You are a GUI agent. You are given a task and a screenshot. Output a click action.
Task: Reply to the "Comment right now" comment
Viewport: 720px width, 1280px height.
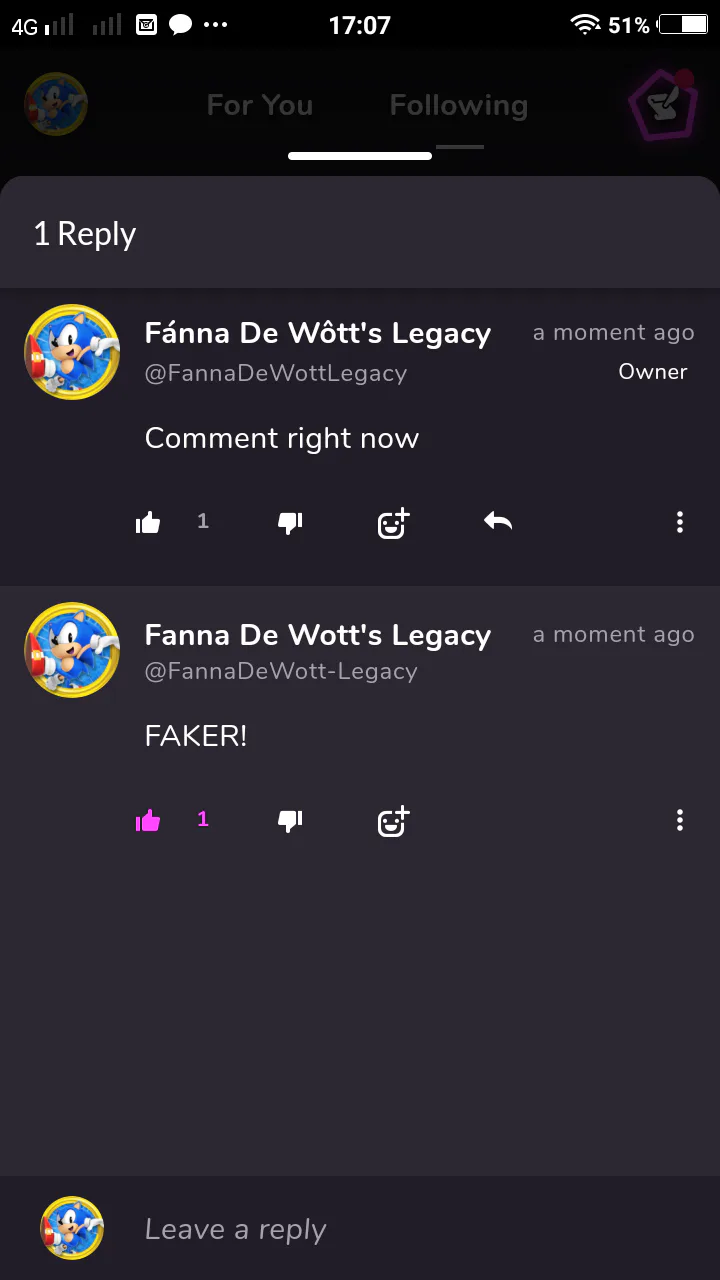point(498,521)
